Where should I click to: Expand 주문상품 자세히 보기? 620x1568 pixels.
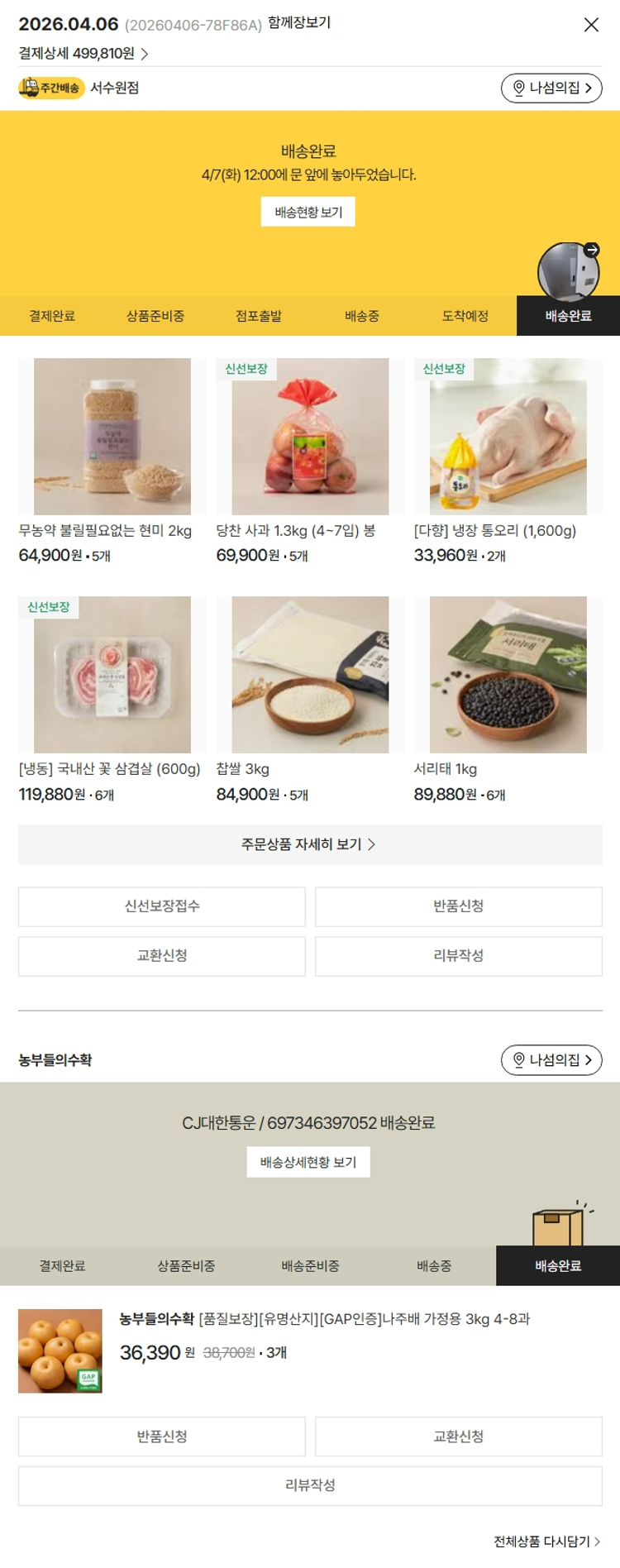pyautogui.click(x=310, y=844)
